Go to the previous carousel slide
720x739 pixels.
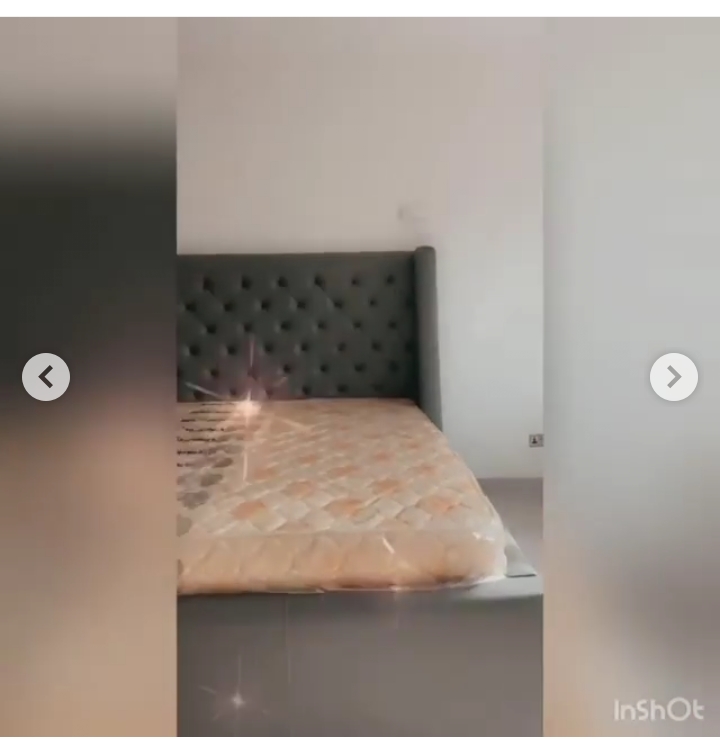(x=46, y=377)
